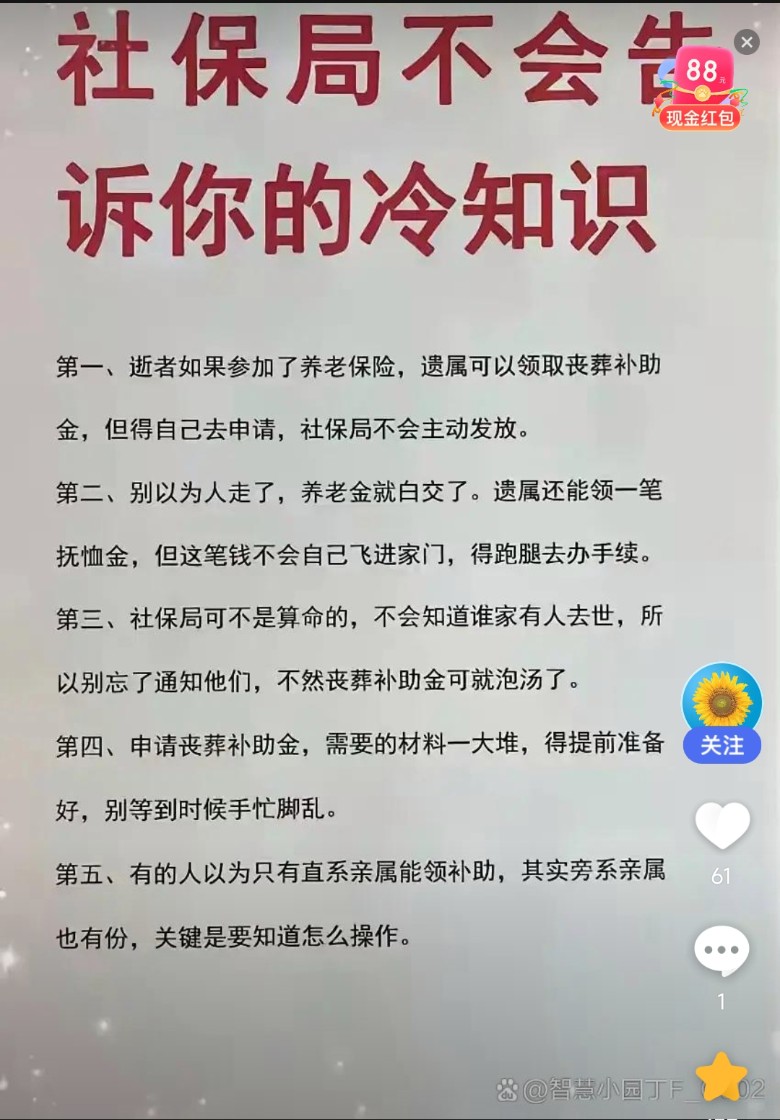
Task: Close the 88 cash red packet banner
Action: tap(746, 42)
